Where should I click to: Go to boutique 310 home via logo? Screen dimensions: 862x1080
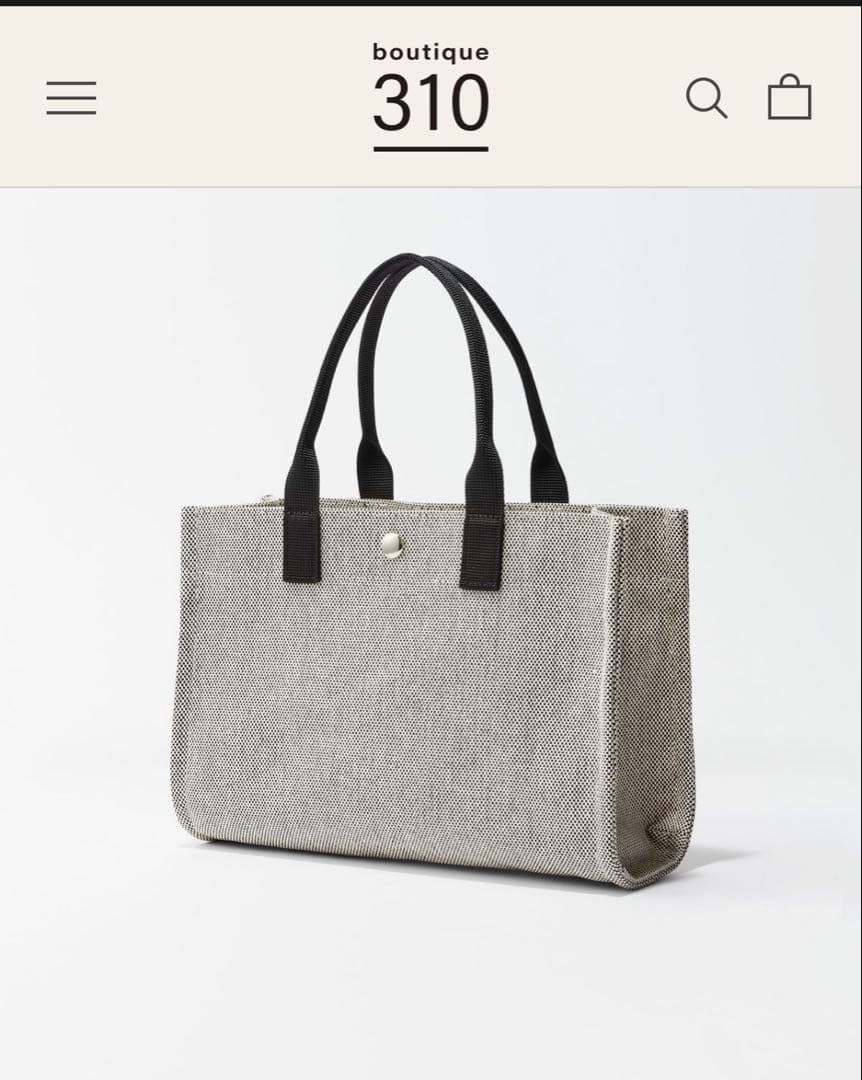coord(431,96)
